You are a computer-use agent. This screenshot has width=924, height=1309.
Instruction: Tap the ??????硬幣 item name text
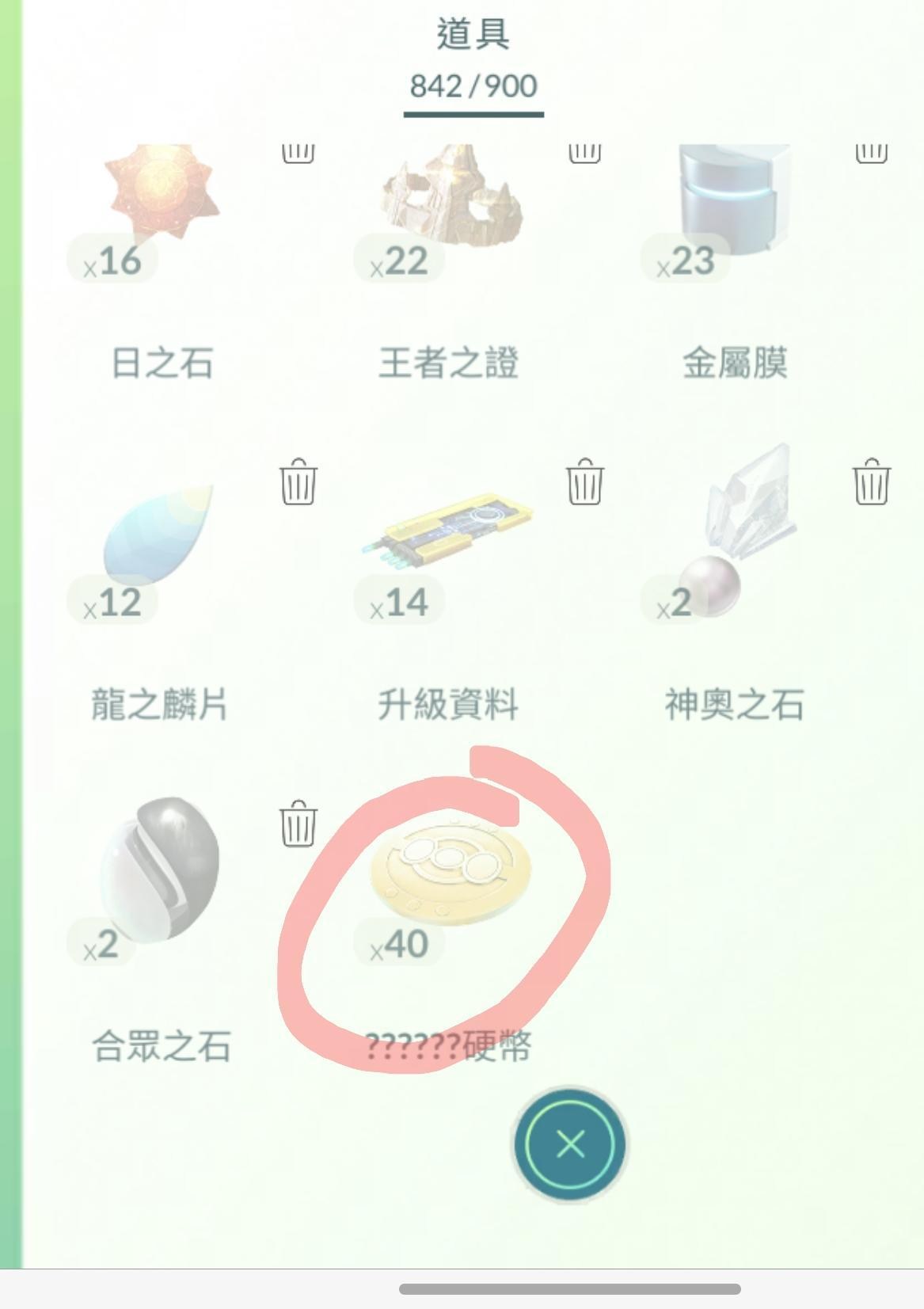tap(447, 1048)
